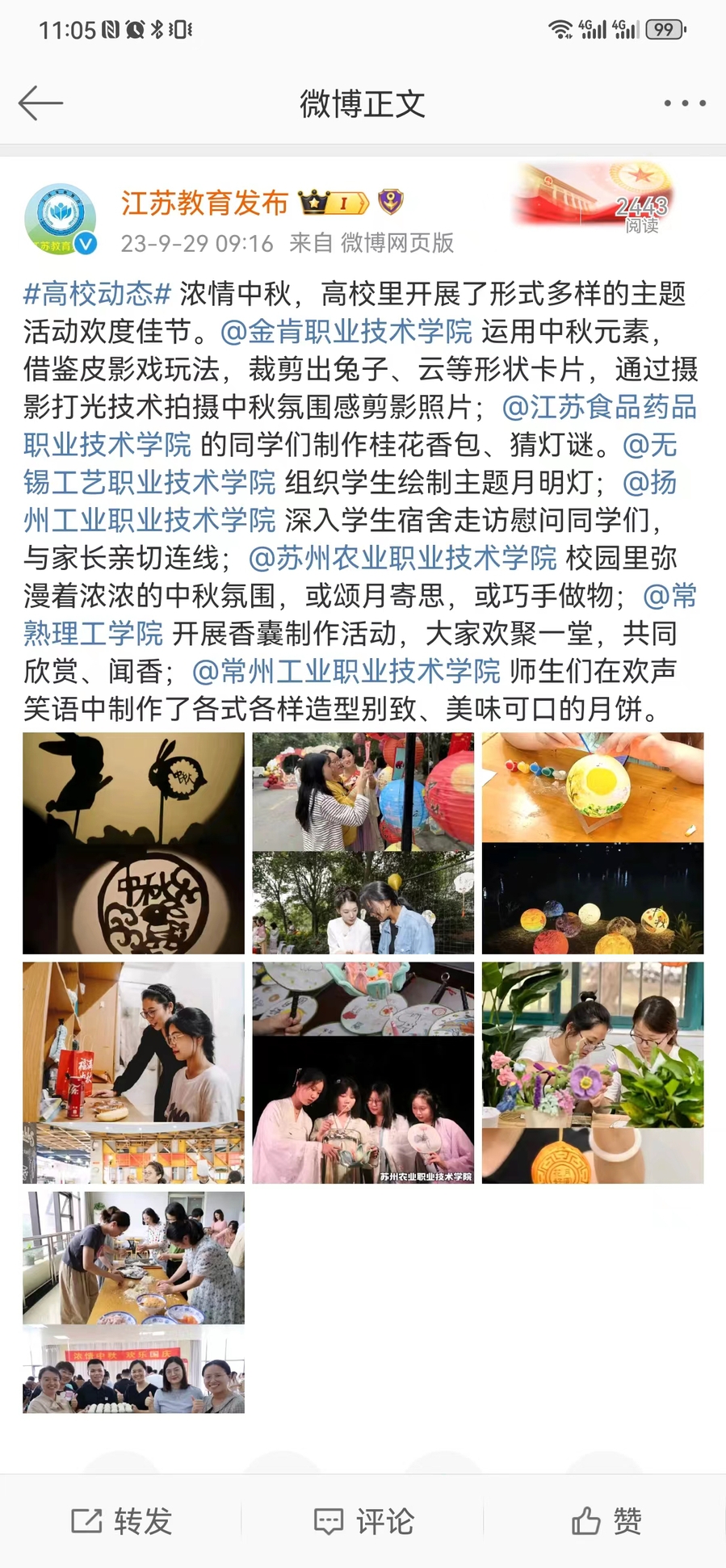Repost with the 转发 button
Screen dimensions: 726x1568
[122, 1521]
